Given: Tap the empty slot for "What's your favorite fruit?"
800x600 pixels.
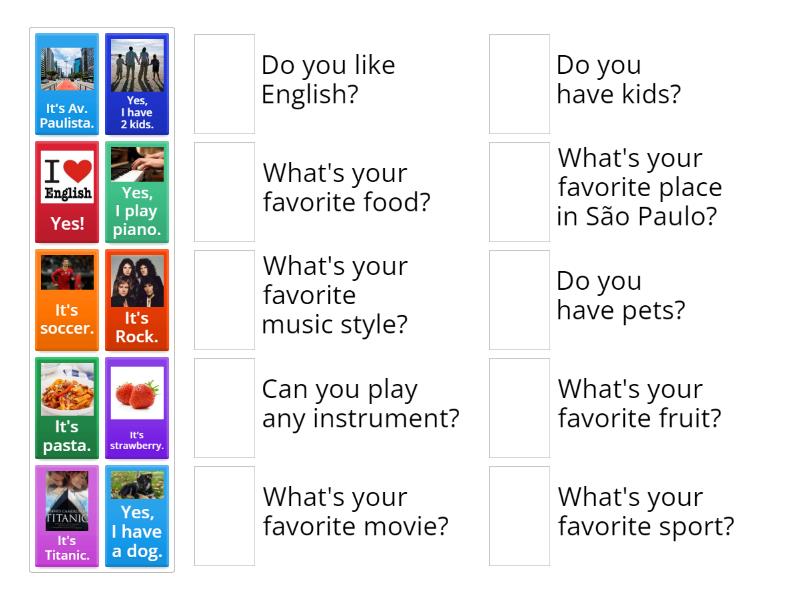Looking at the screenshot, I should coord(519,408).
